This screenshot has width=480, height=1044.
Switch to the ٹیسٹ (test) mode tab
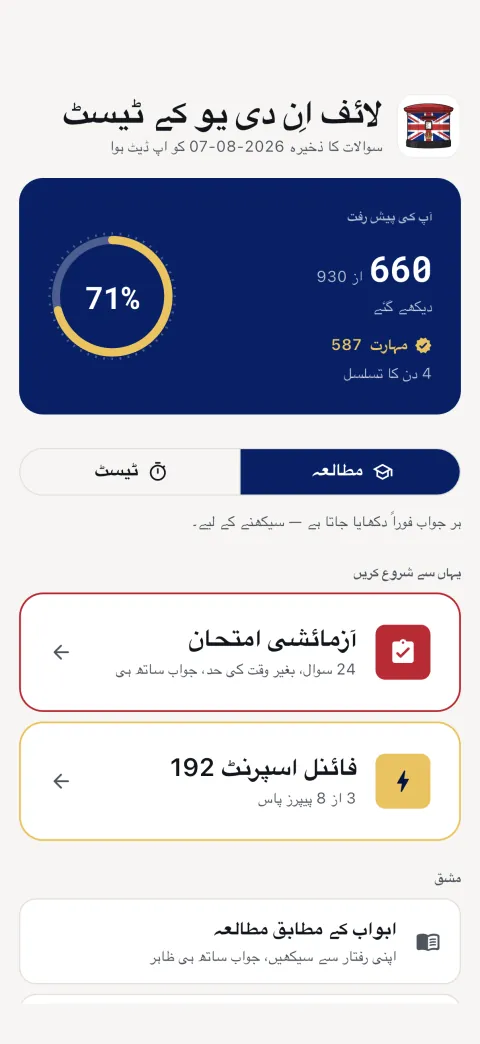click(130, 471)
